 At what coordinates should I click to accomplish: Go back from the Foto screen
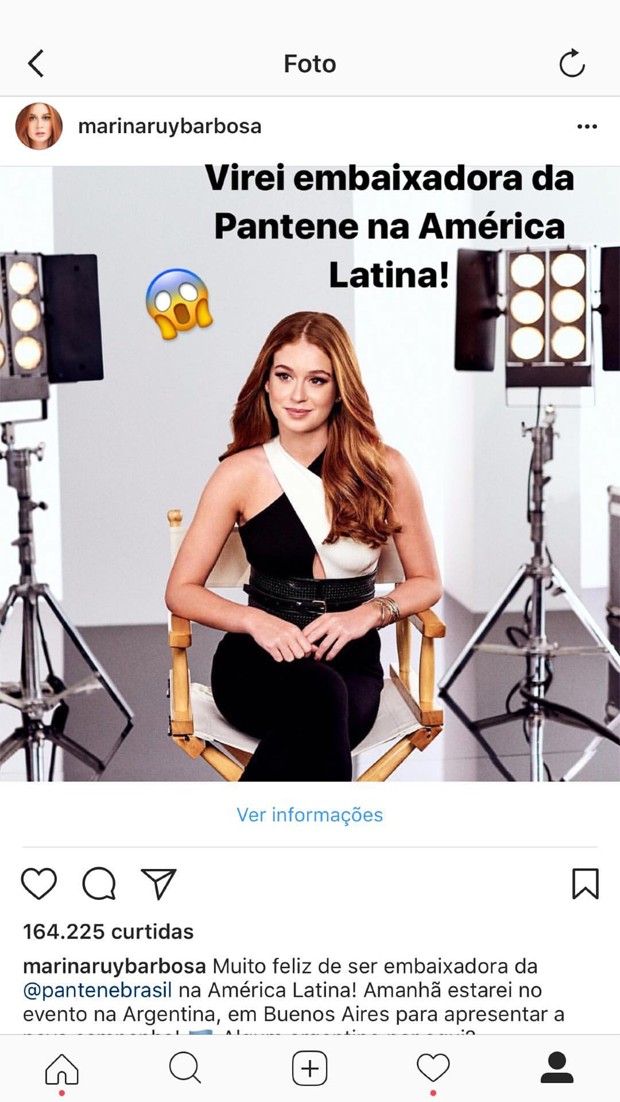click(x=36, y=64)
